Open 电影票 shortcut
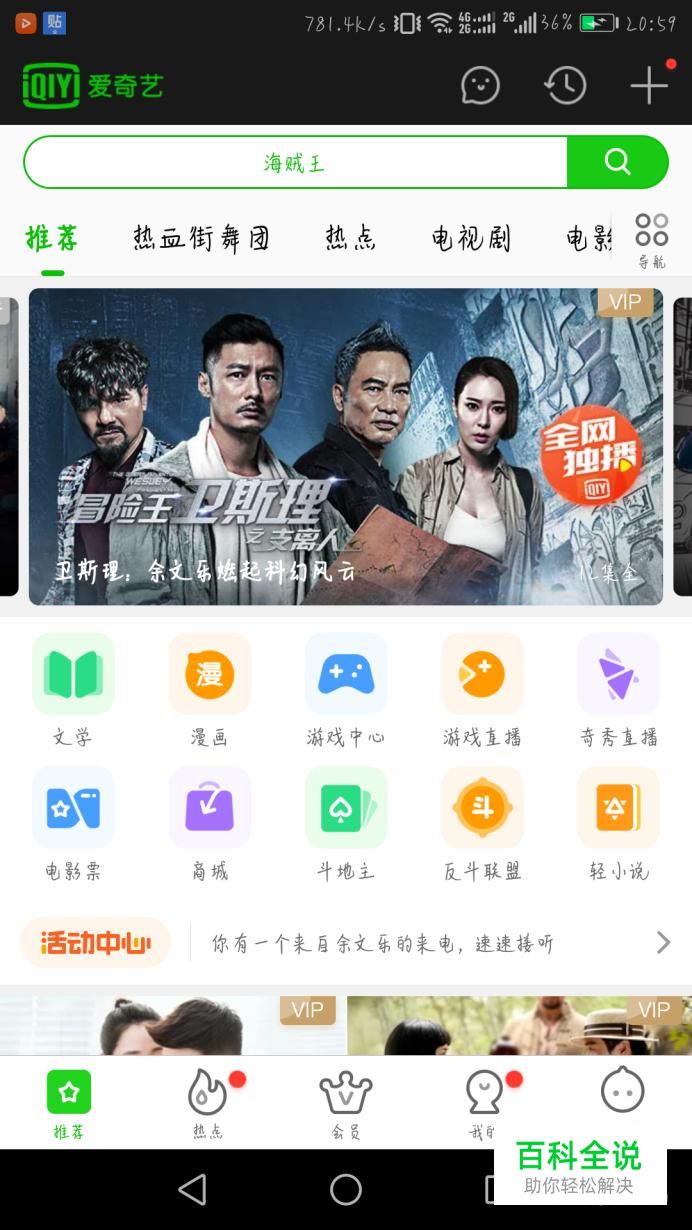692x1230 pixels. coord(73,824)
